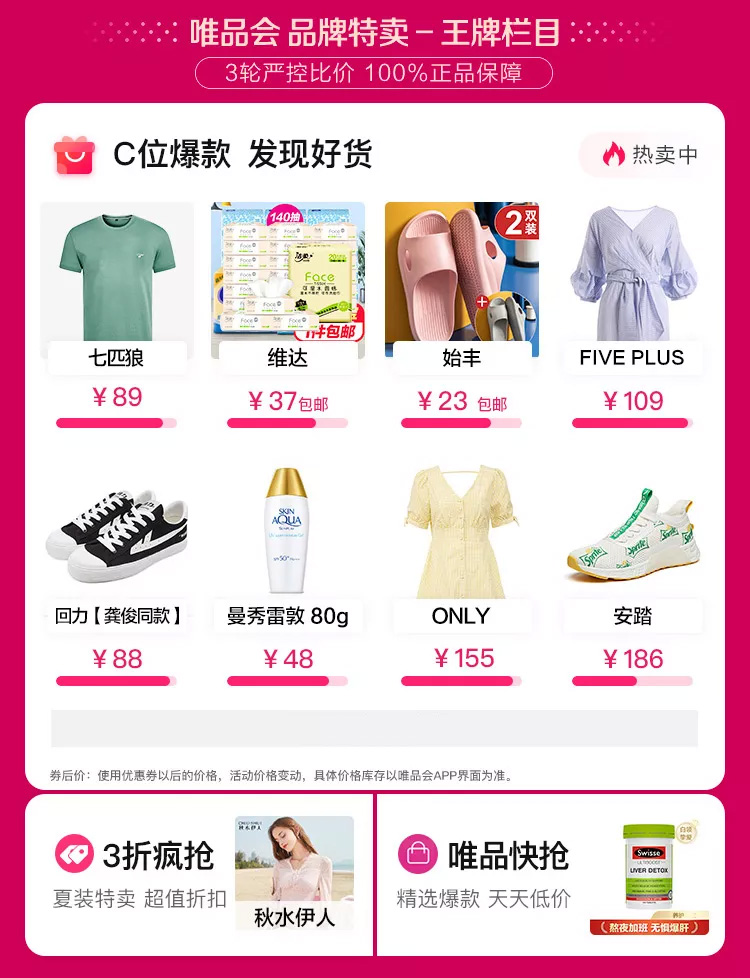
Task: Open the ONLY yellow dress listing
Action: 461,535
